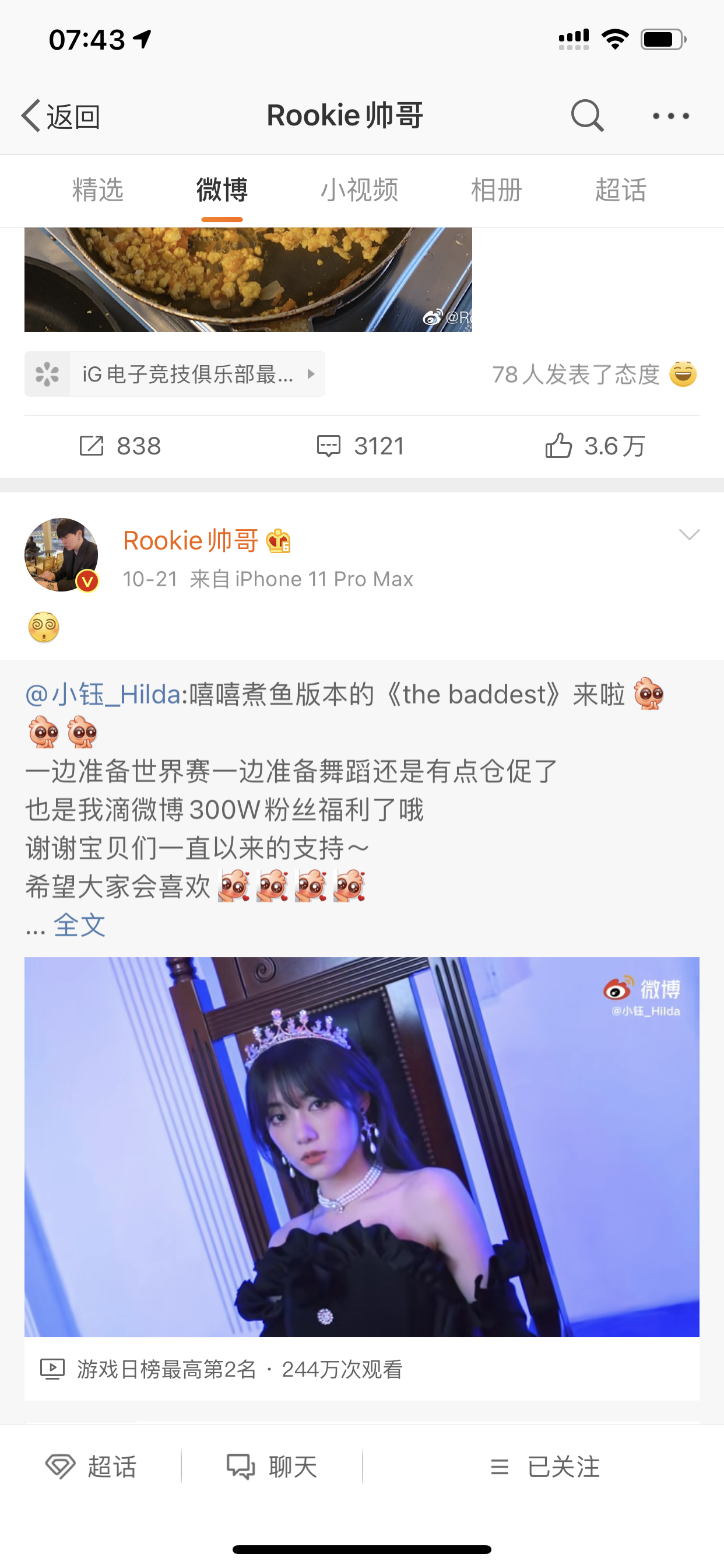Play the 小钰_Hilda video

tap(361, 1147)
